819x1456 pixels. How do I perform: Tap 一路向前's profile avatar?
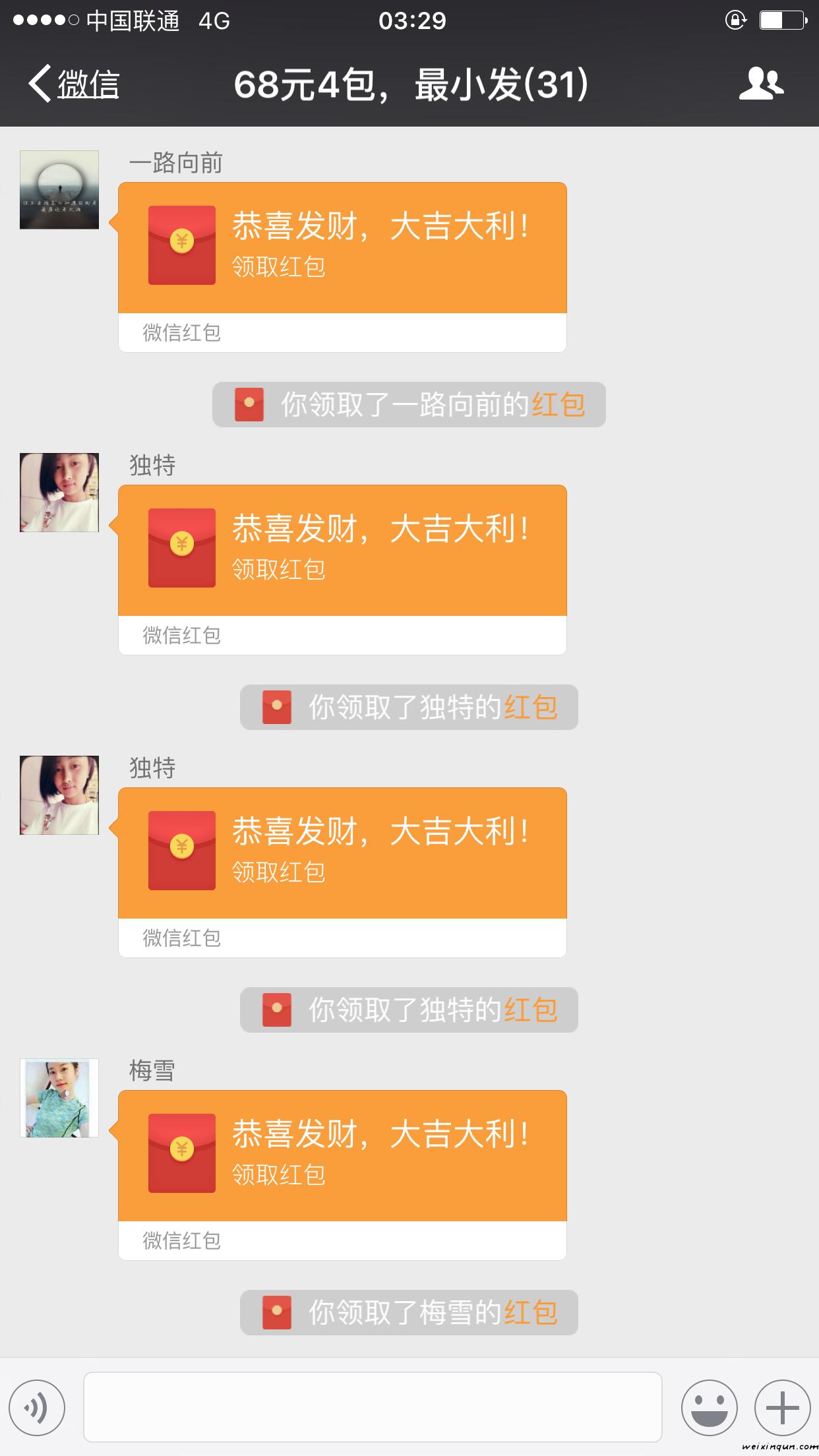click(59, 190)
